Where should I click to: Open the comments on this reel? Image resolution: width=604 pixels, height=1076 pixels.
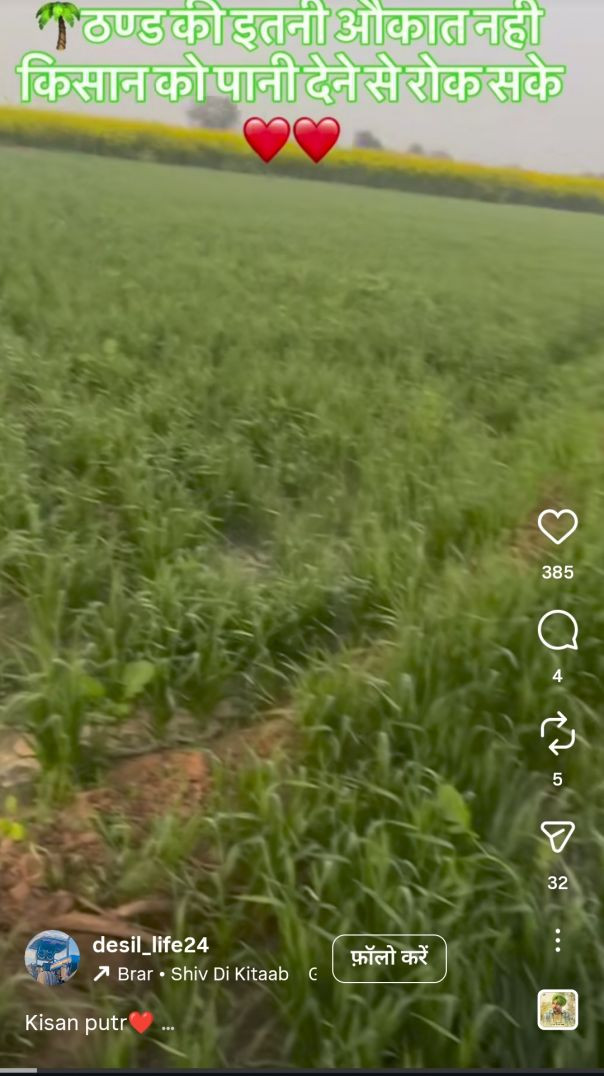tap(557, 631)
